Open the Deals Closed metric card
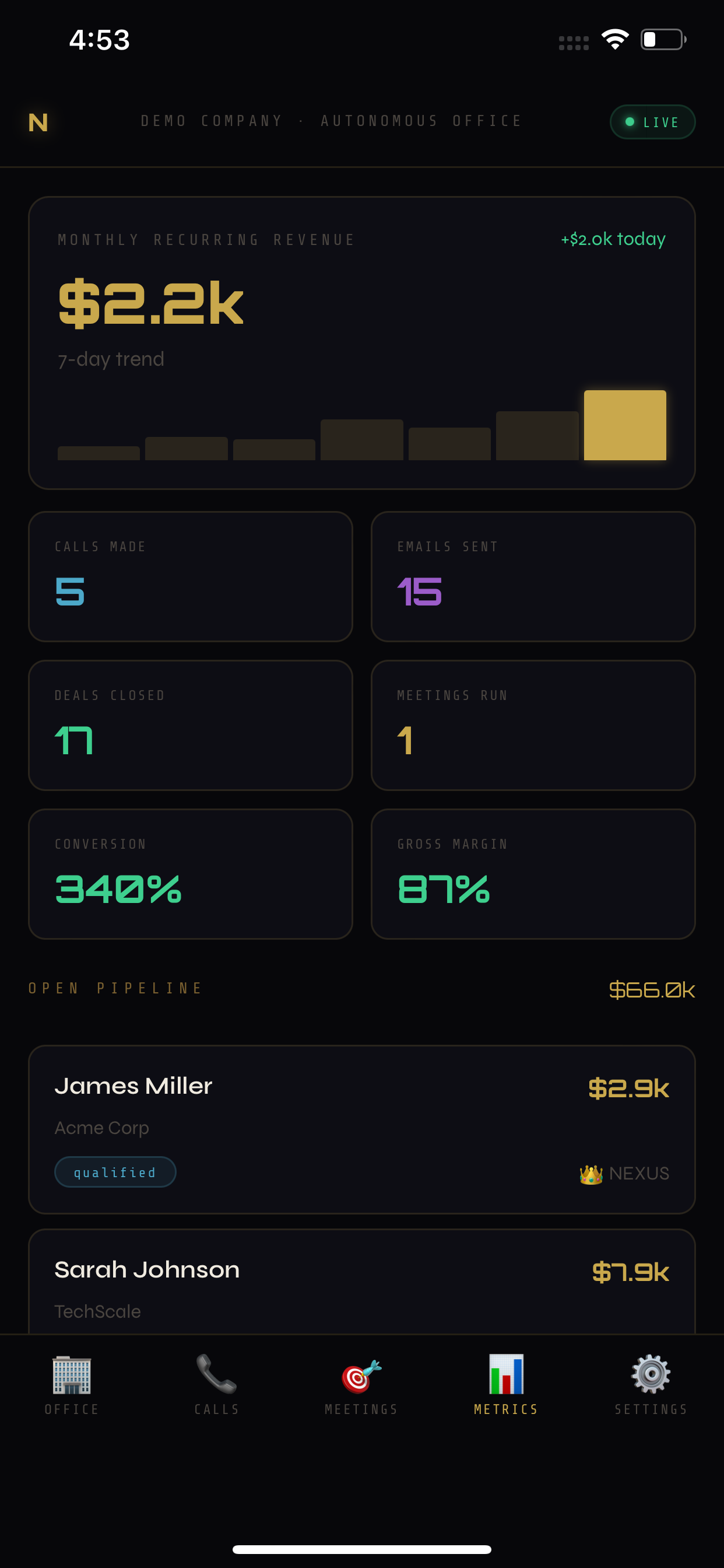 point(191,724)
